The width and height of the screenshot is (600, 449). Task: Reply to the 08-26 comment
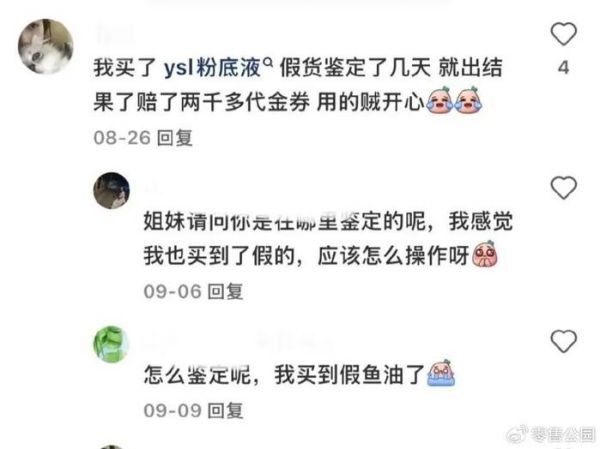click(176, 138)
